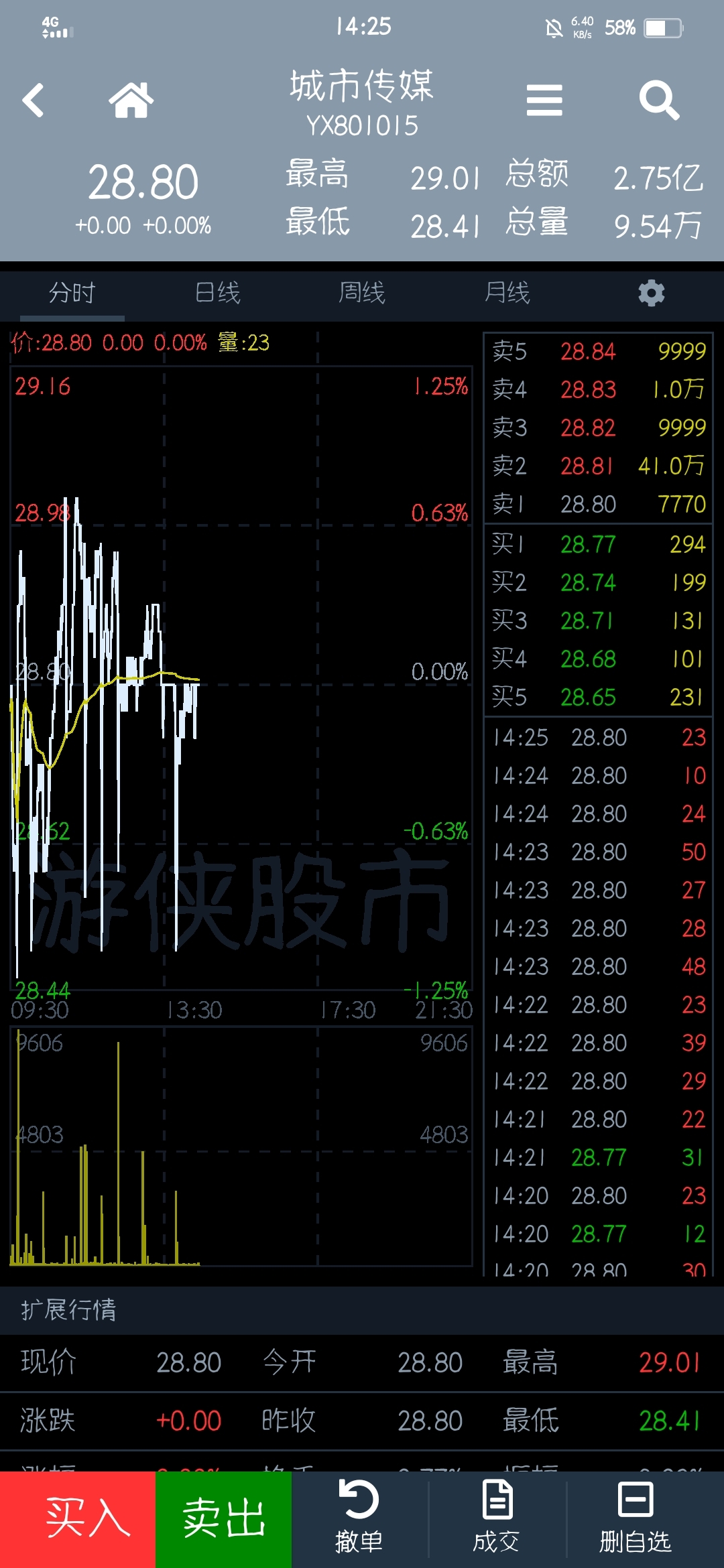Viewport: 724px width, 1568px height.
Task: Remove stock via 删自选
Action: point(635,1519)
